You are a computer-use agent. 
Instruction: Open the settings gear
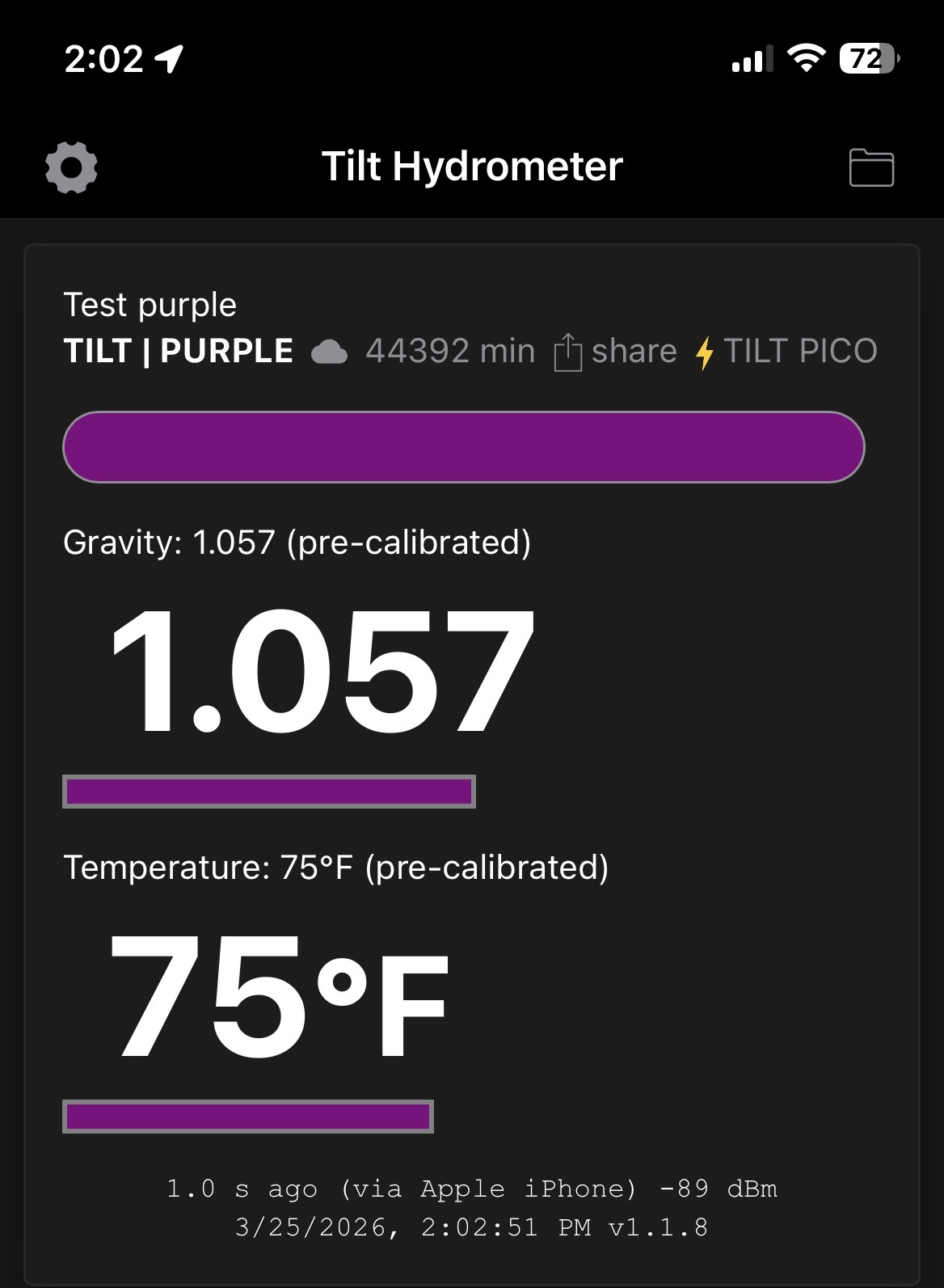[71, 168]
